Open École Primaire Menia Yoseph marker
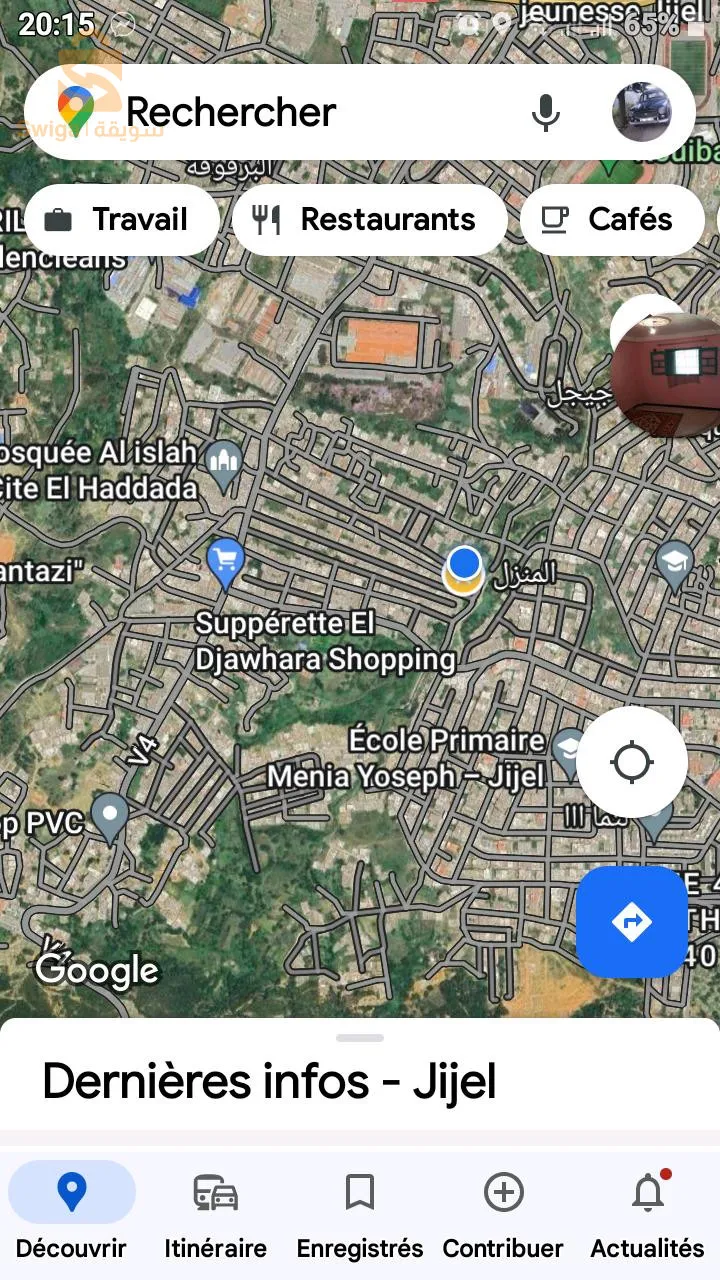Screen dimensions: 720x1280 569,754
